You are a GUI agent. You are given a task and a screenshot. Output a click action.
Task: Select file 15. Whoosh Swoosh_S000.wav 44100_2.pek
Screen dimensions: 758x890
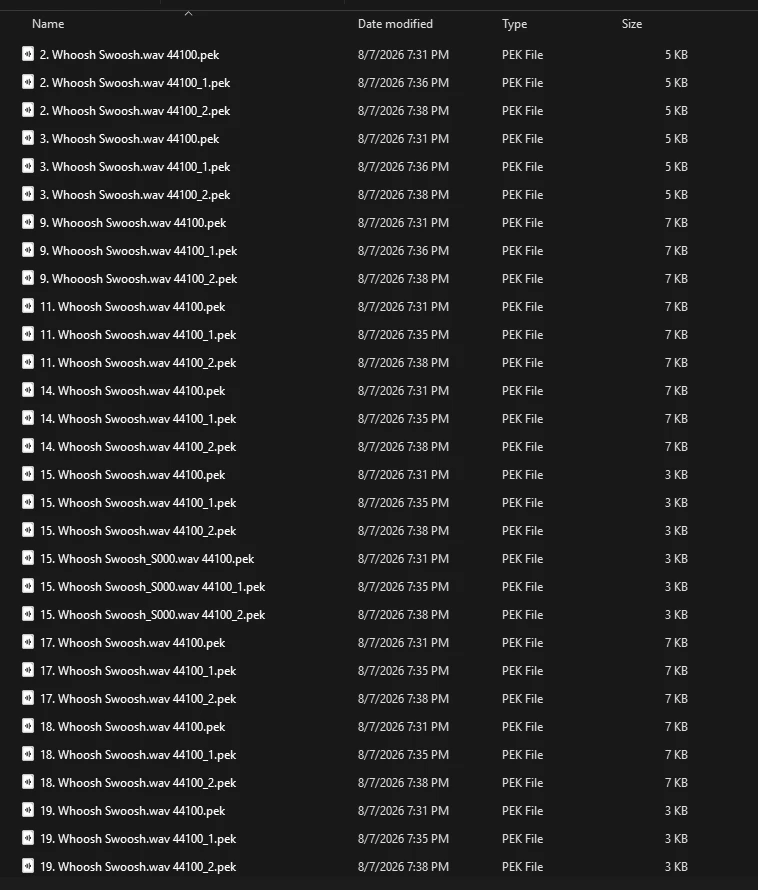pos(153,615)
